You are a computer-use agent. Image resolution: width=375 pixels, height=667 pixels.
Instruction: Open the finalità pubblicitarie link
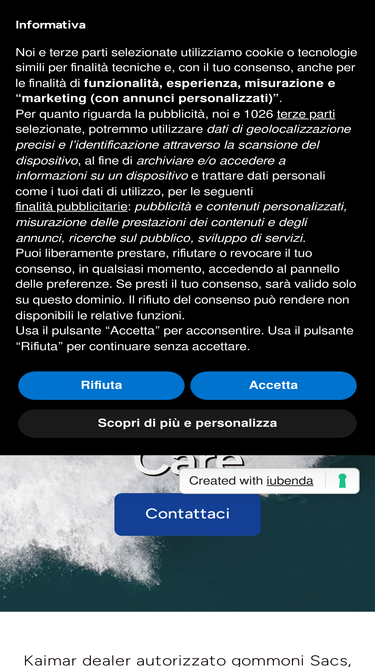[x=71, y=207]
